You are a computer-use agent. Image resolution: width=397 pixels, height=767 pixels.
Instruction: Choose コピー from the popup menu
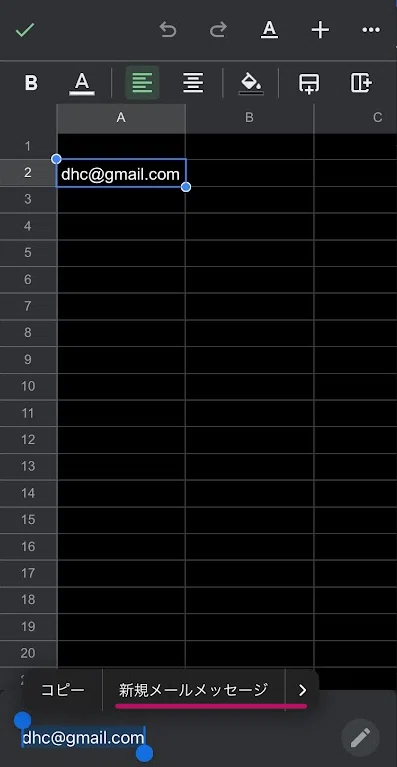pyautogui.click(x=63, y=690)
